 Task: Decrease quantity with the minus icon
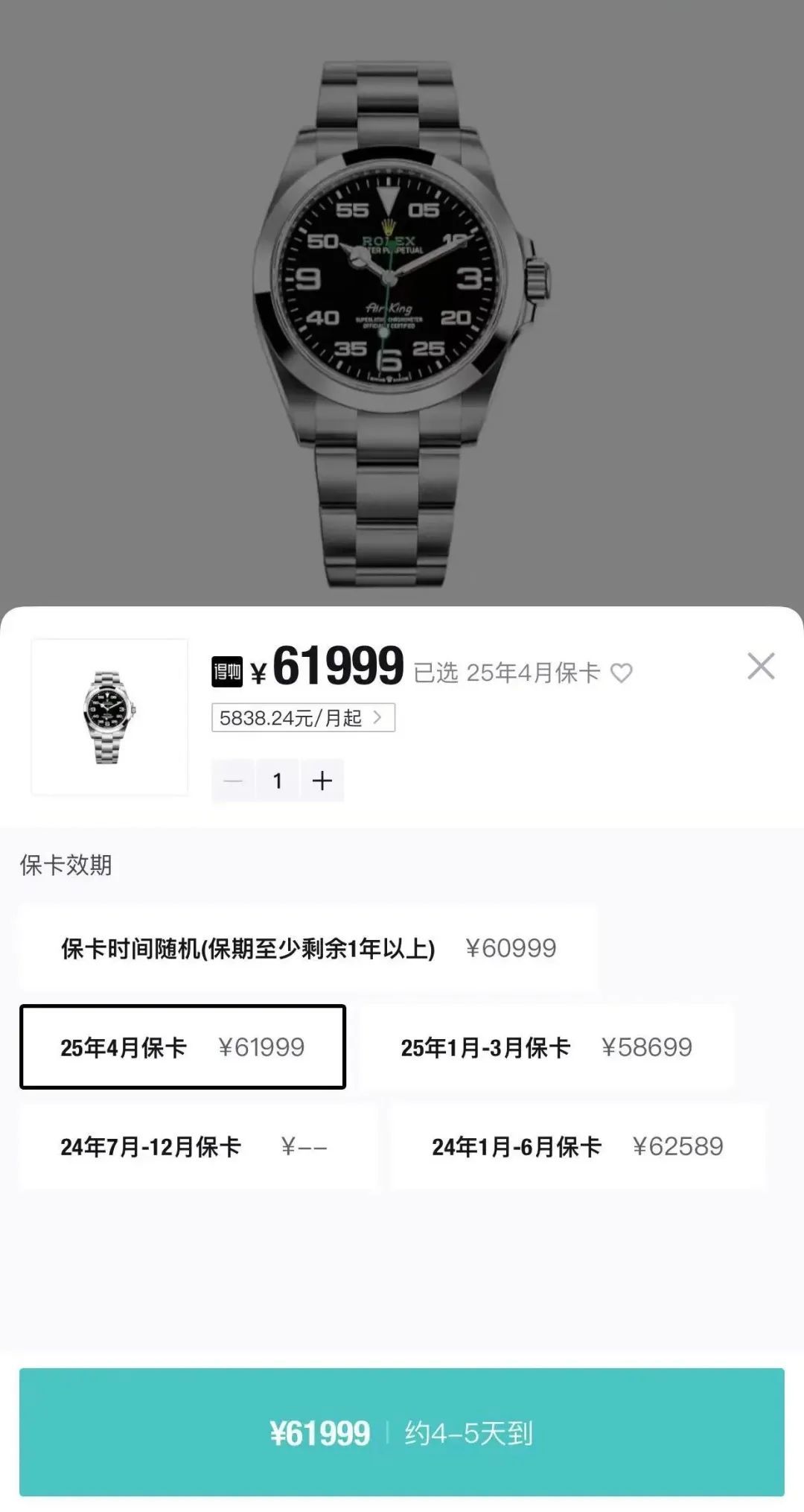[234, 780]
